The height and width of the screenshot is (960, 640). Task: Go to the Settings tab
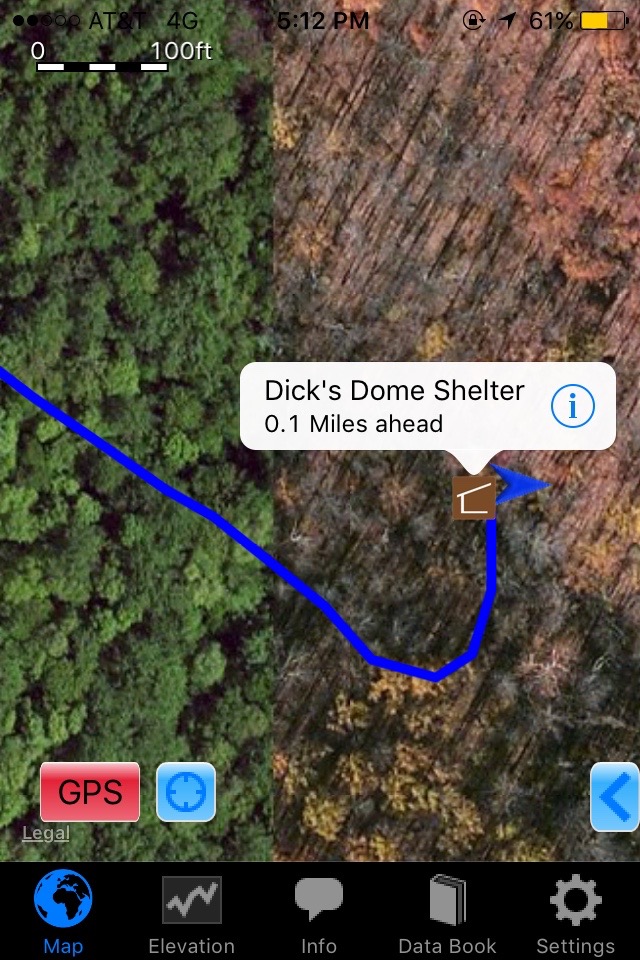(575, 912)
